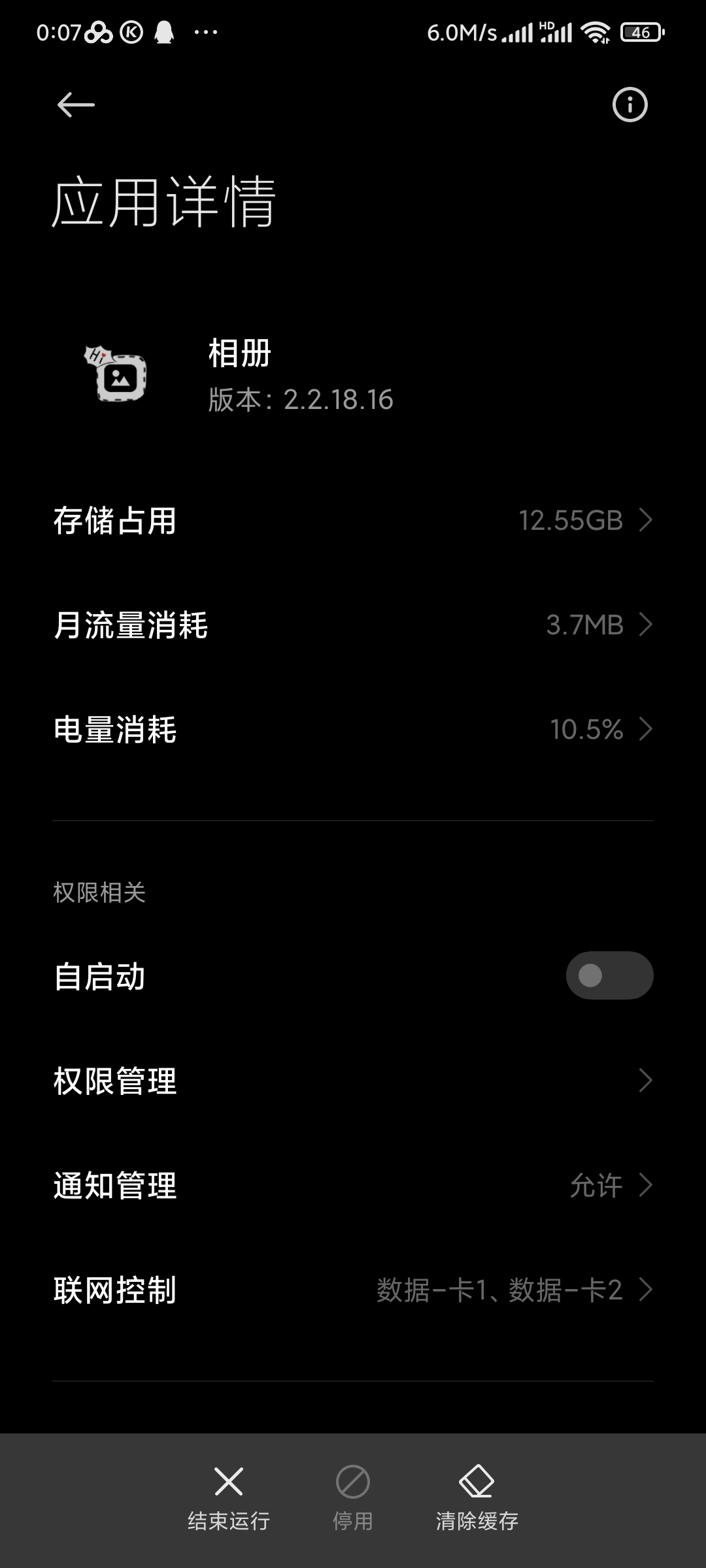Open the app info icon
This screenshot has width=706, height=1568.
coord(630,105)
